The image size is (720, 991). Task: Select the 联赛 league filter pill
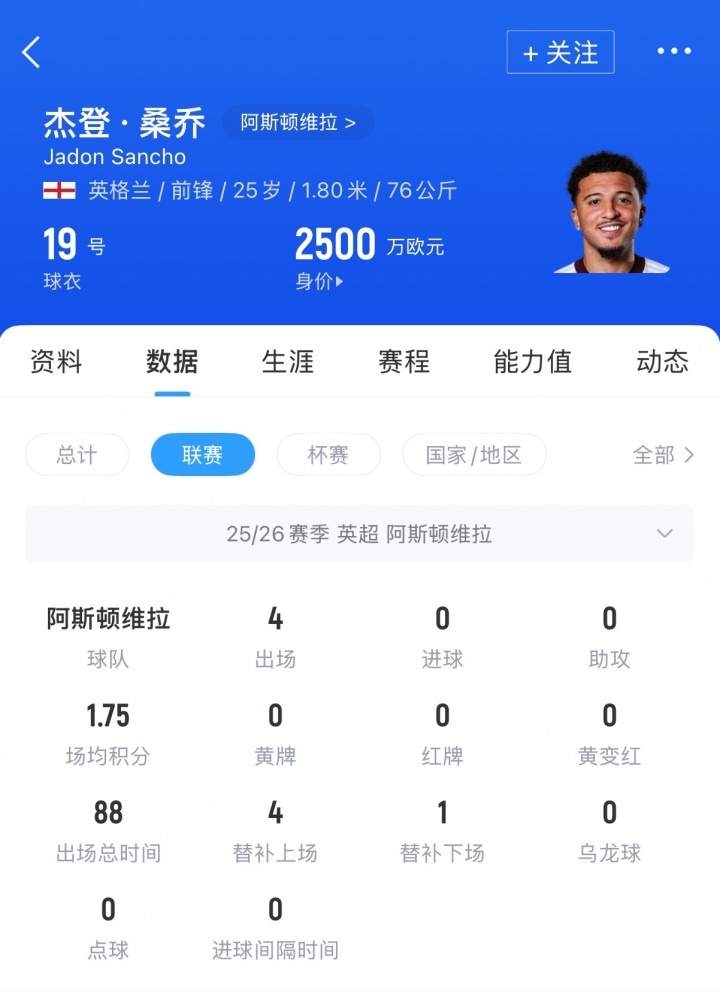point(203,454)
